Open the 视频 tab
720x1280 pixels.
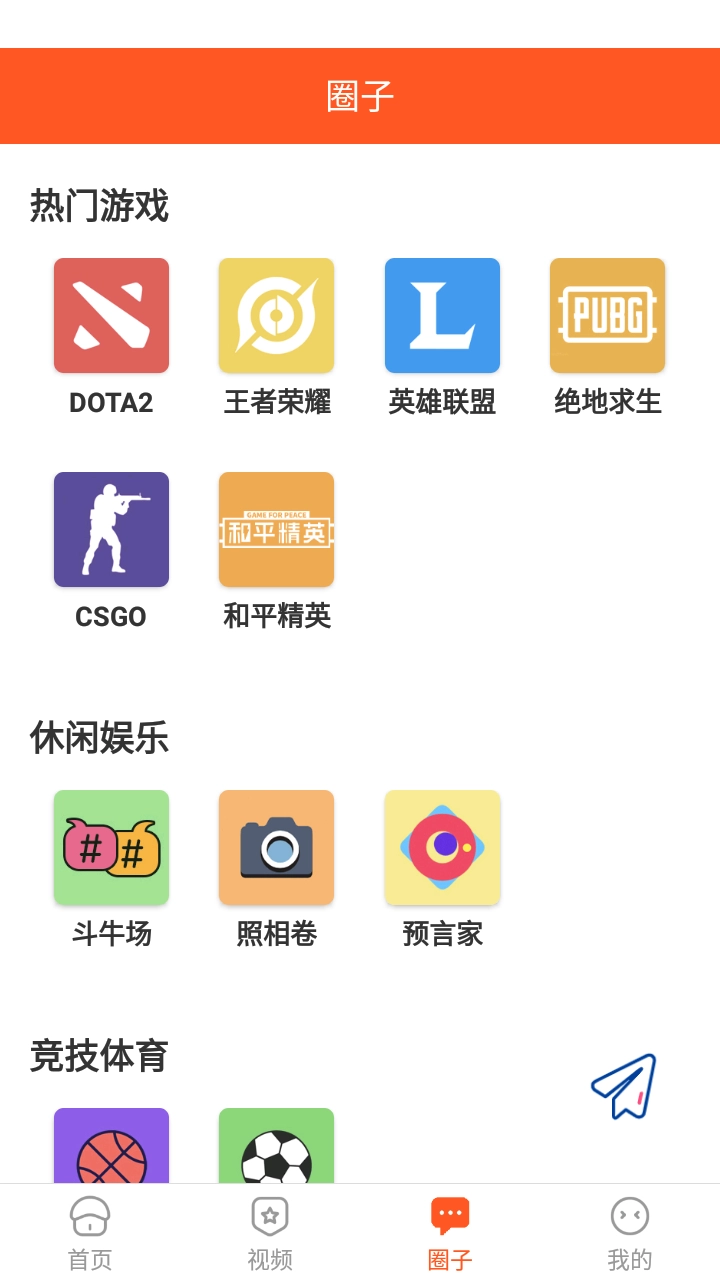click(x=270, y=1230)
